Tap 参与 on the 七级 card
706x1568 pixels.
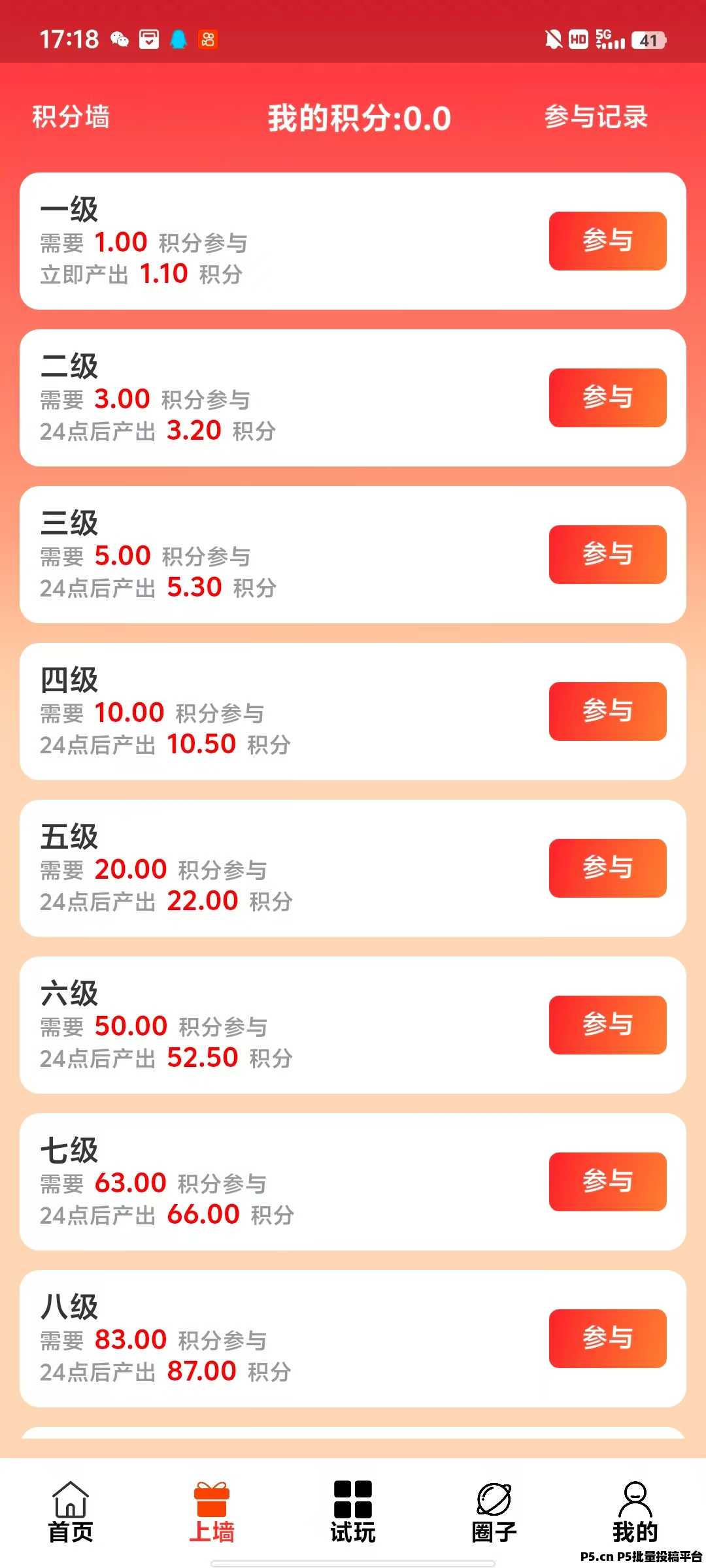coord(607,1182)
